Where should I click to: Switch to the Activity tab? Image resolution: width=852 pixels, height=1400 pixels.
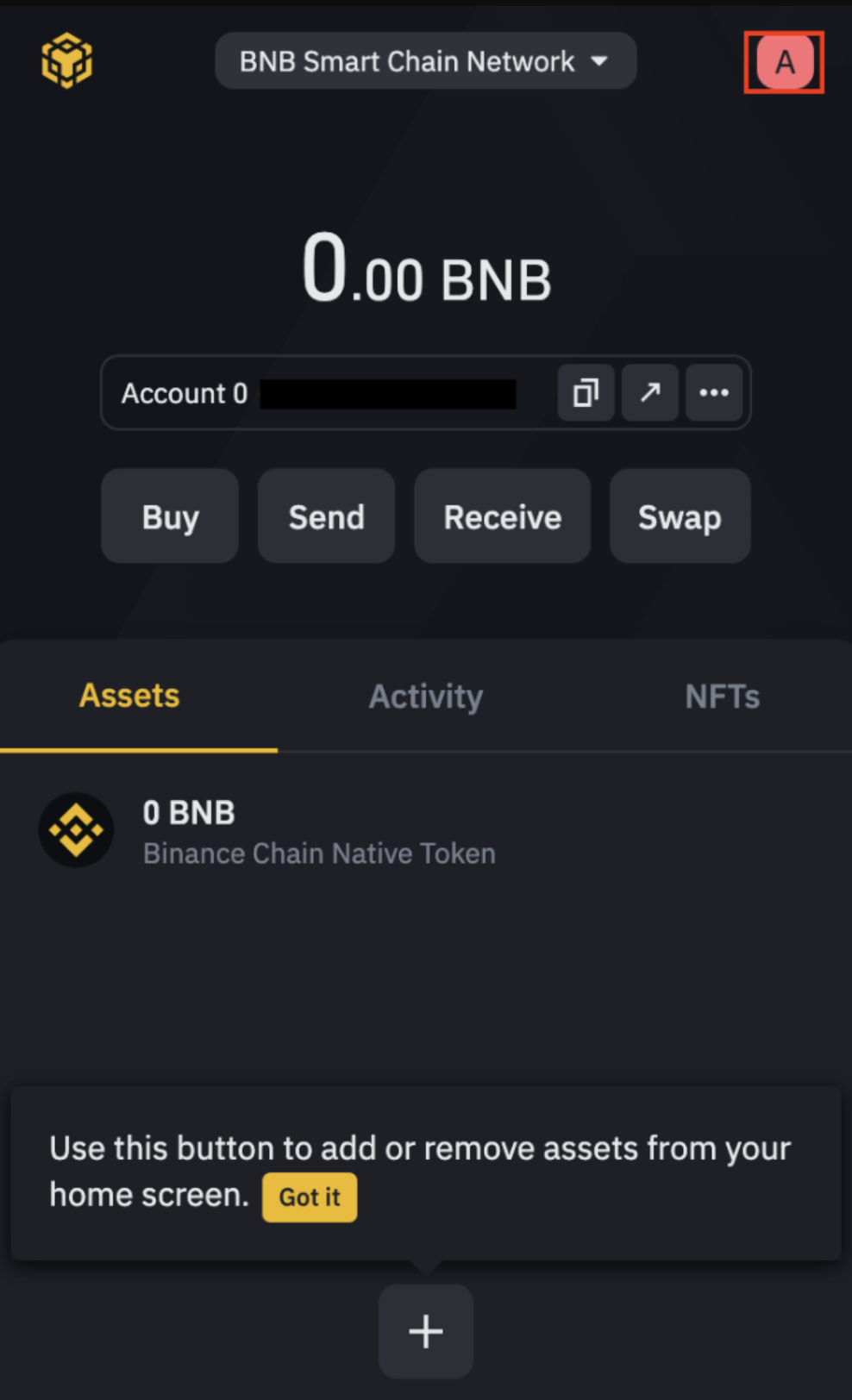[425, 696]
